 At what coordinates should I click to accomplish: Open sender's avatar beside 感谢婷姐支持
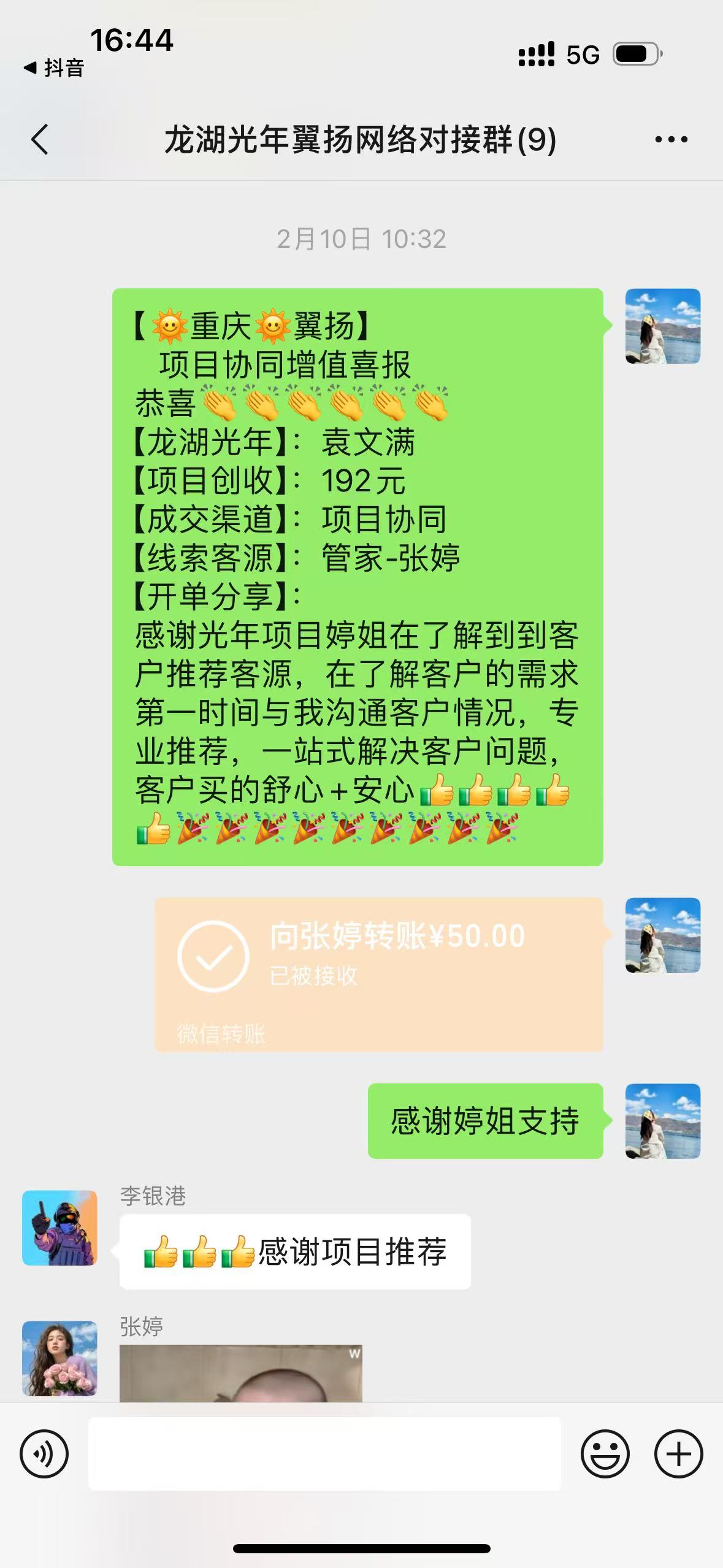[x=662, y=1120]
